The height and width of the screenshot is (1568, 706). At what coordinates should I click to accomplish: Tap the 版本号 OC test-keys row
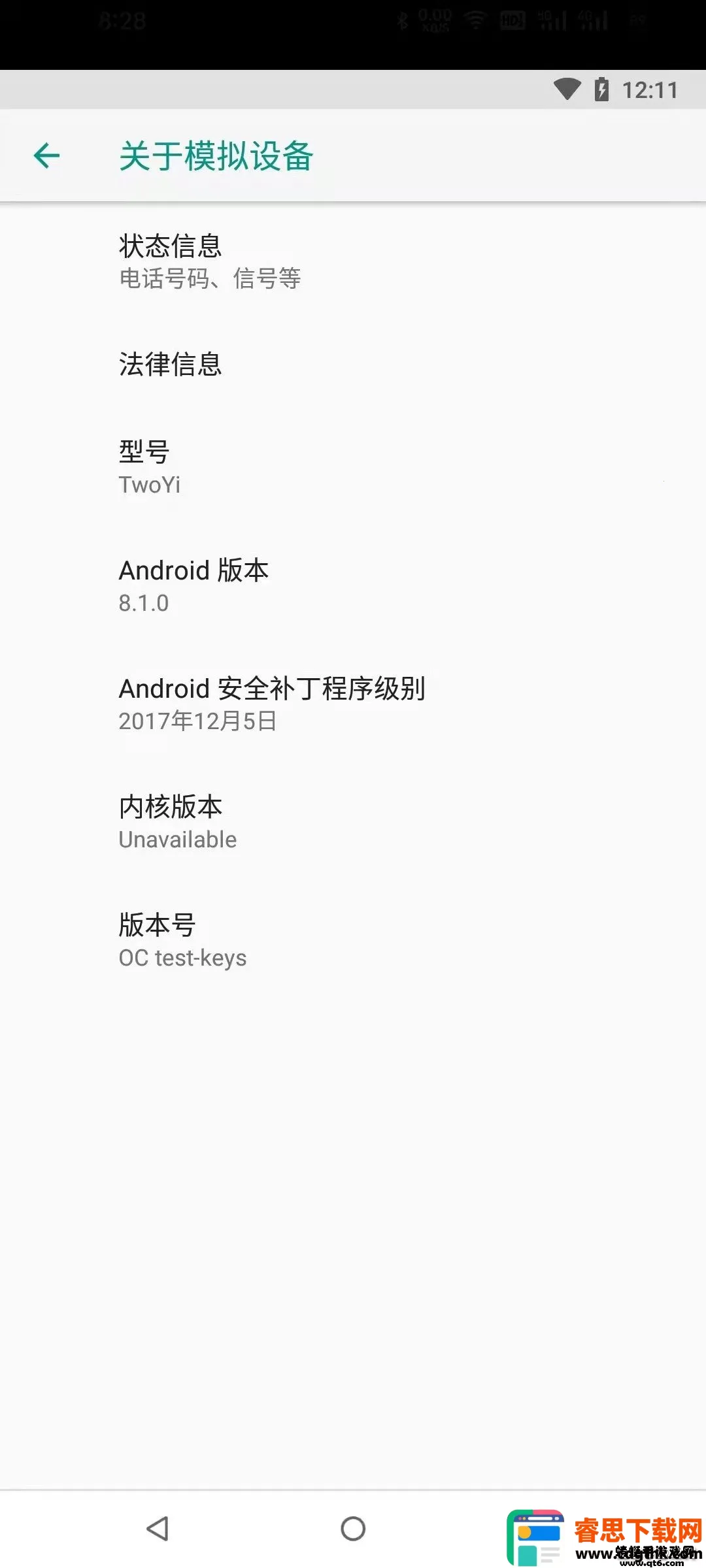[353, 940]
